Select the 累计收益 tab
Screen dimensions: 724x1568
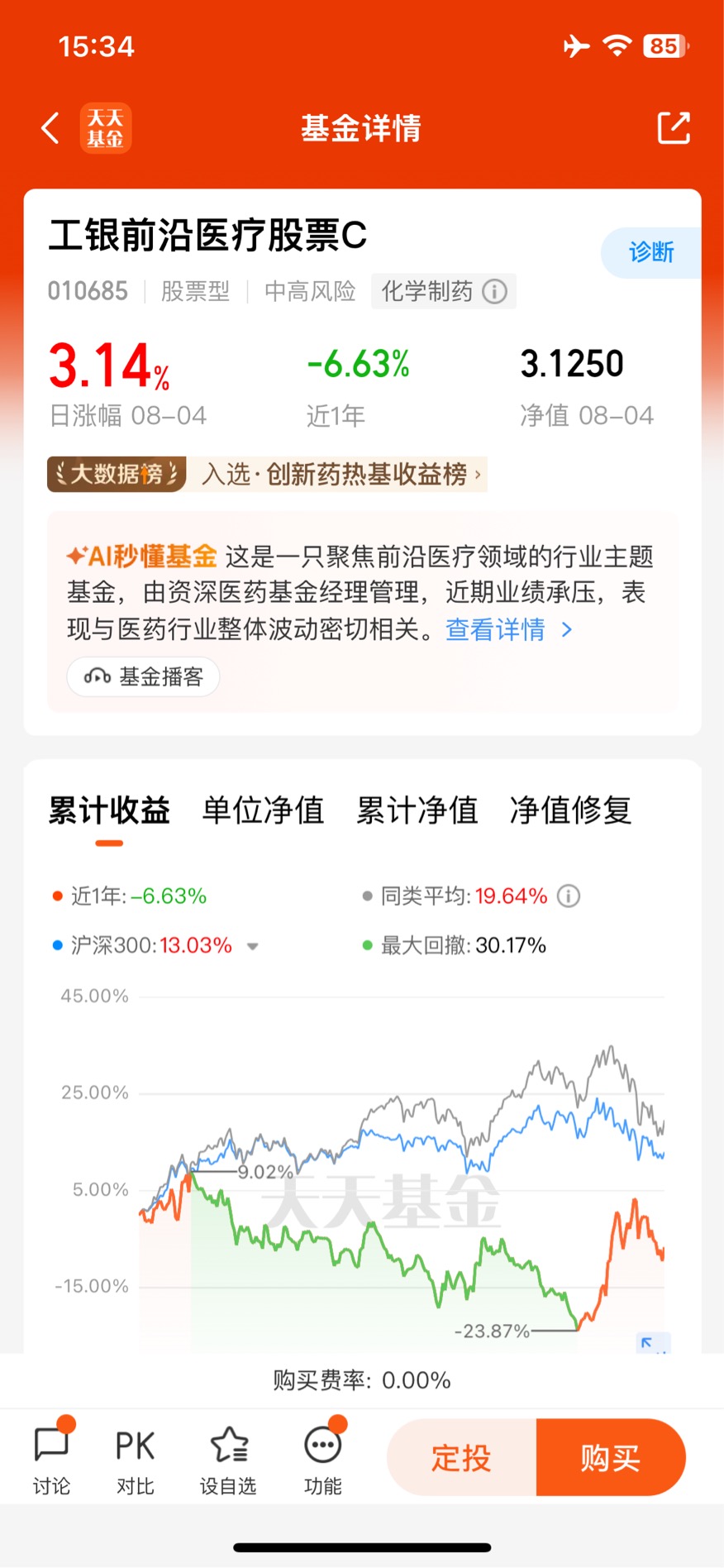point(109,810)
